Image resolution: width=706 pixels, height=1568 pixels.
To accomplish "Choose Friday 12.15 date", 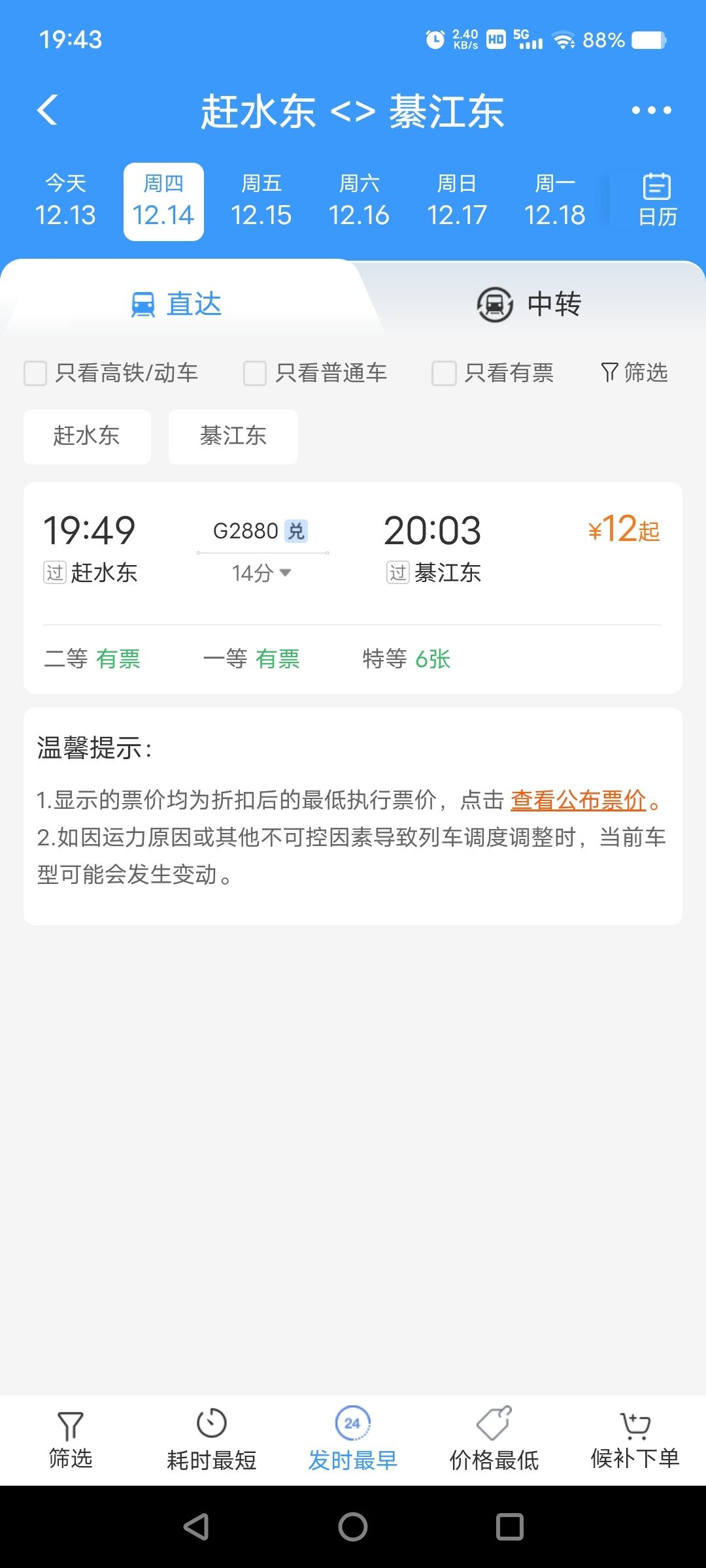I will [261, 202].
